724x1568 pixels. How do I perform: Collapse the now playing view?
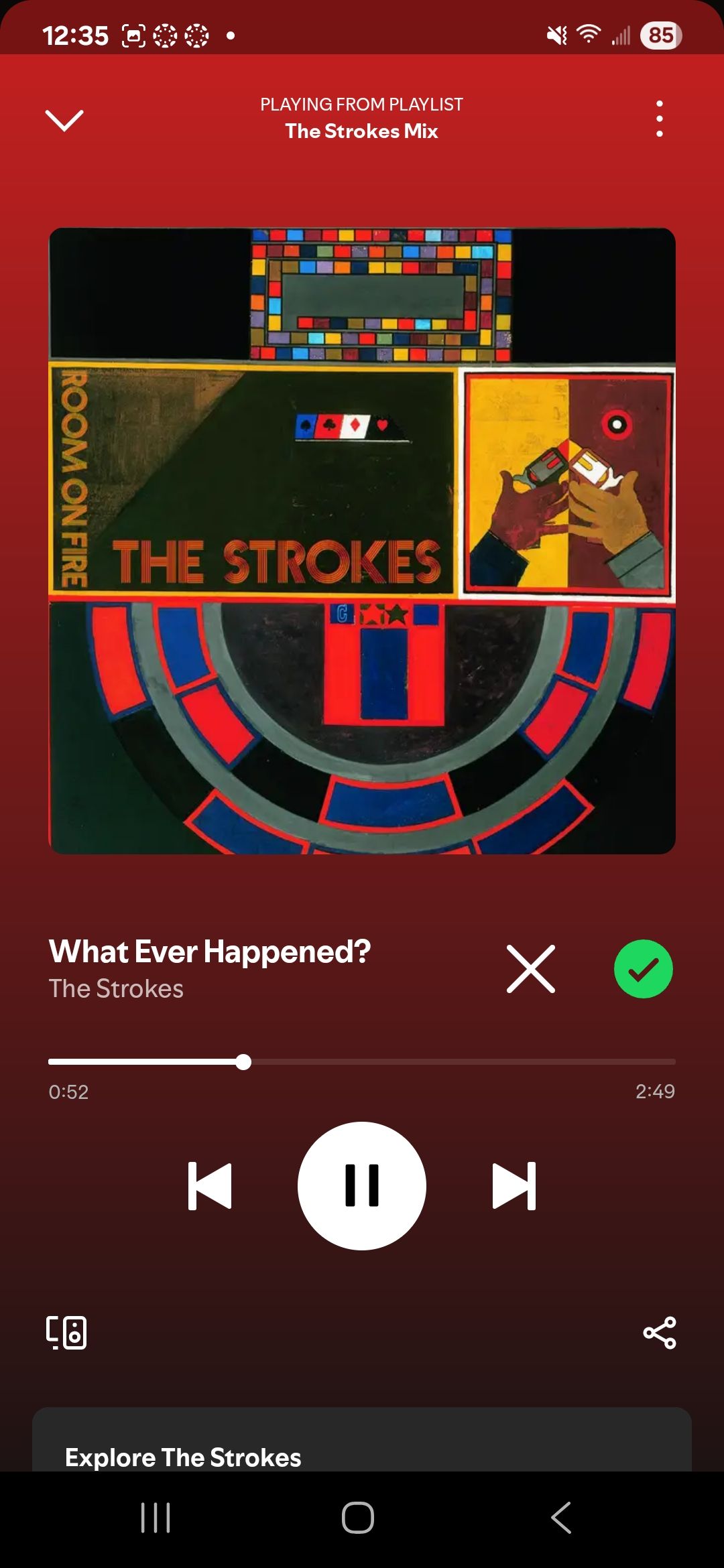(64, 121)
